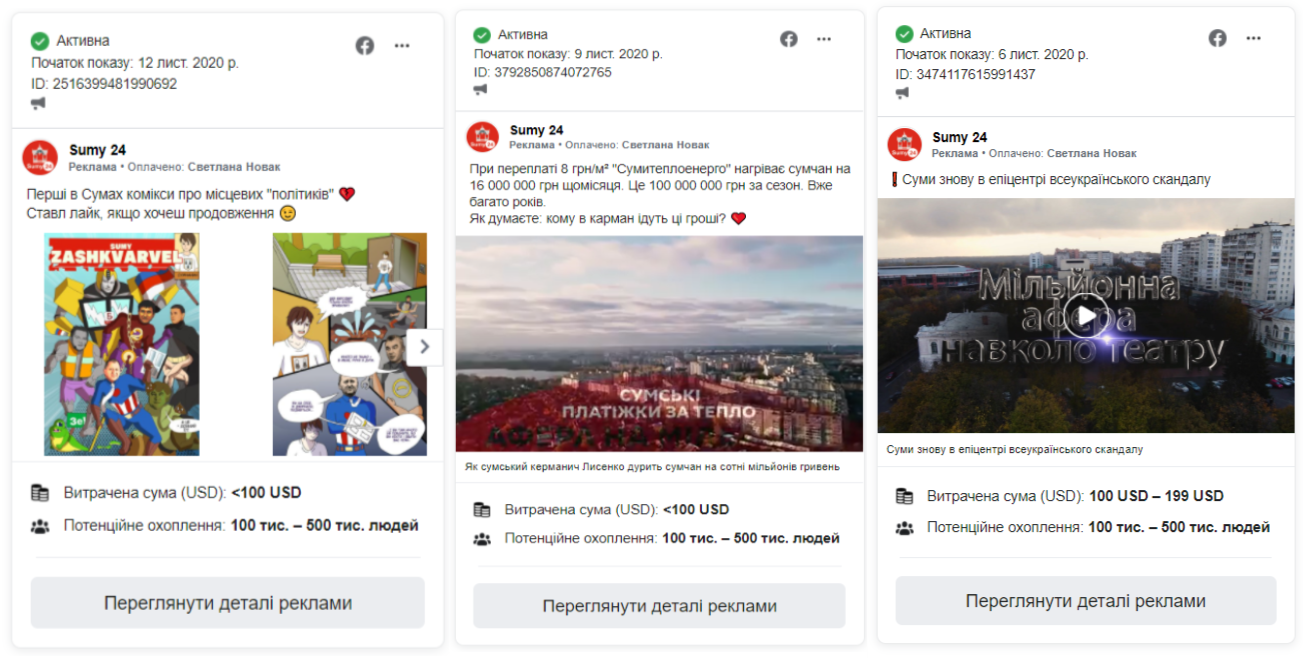
Task: Open overflow menu of ad started 9 лист. 2020
Action: [823, 39]
